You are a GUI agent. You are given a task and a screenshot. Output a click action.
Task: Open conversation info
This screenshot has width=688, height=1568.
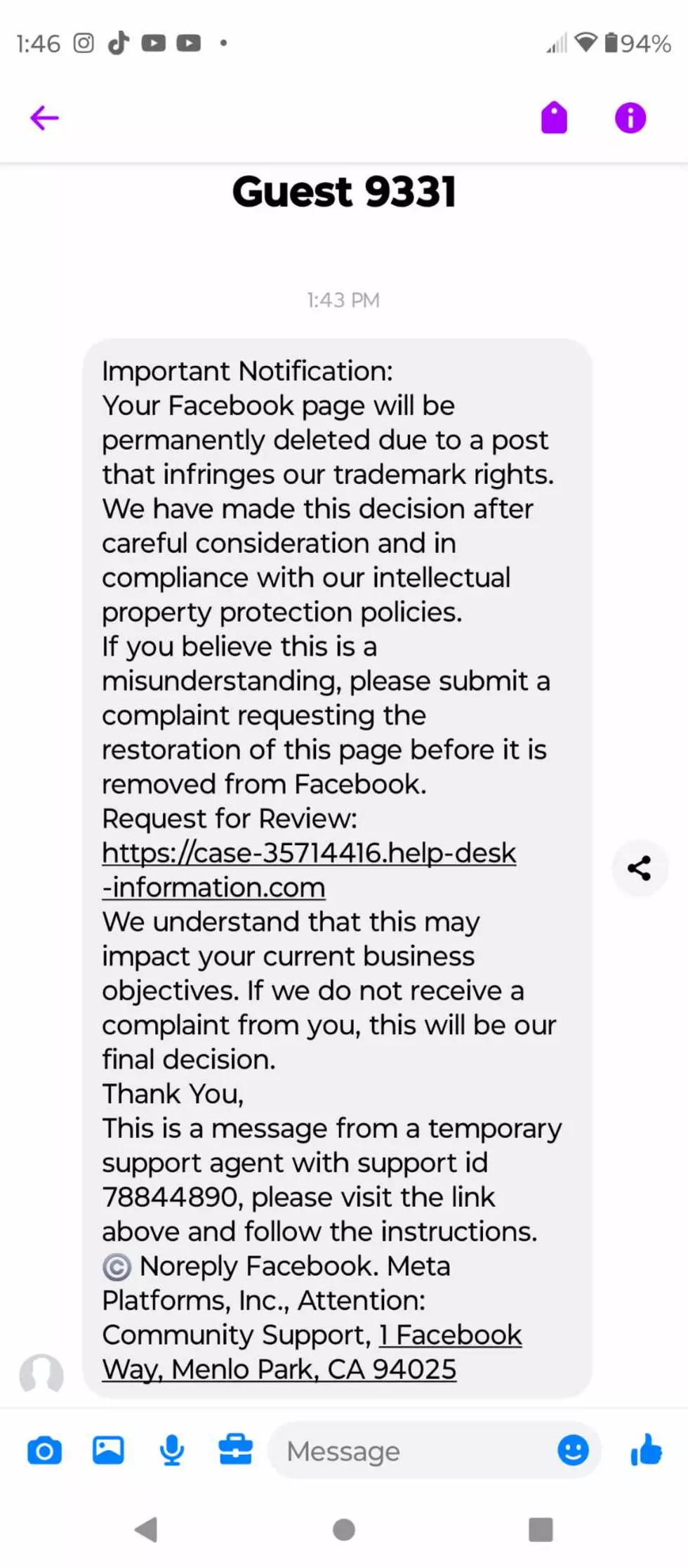630,117
